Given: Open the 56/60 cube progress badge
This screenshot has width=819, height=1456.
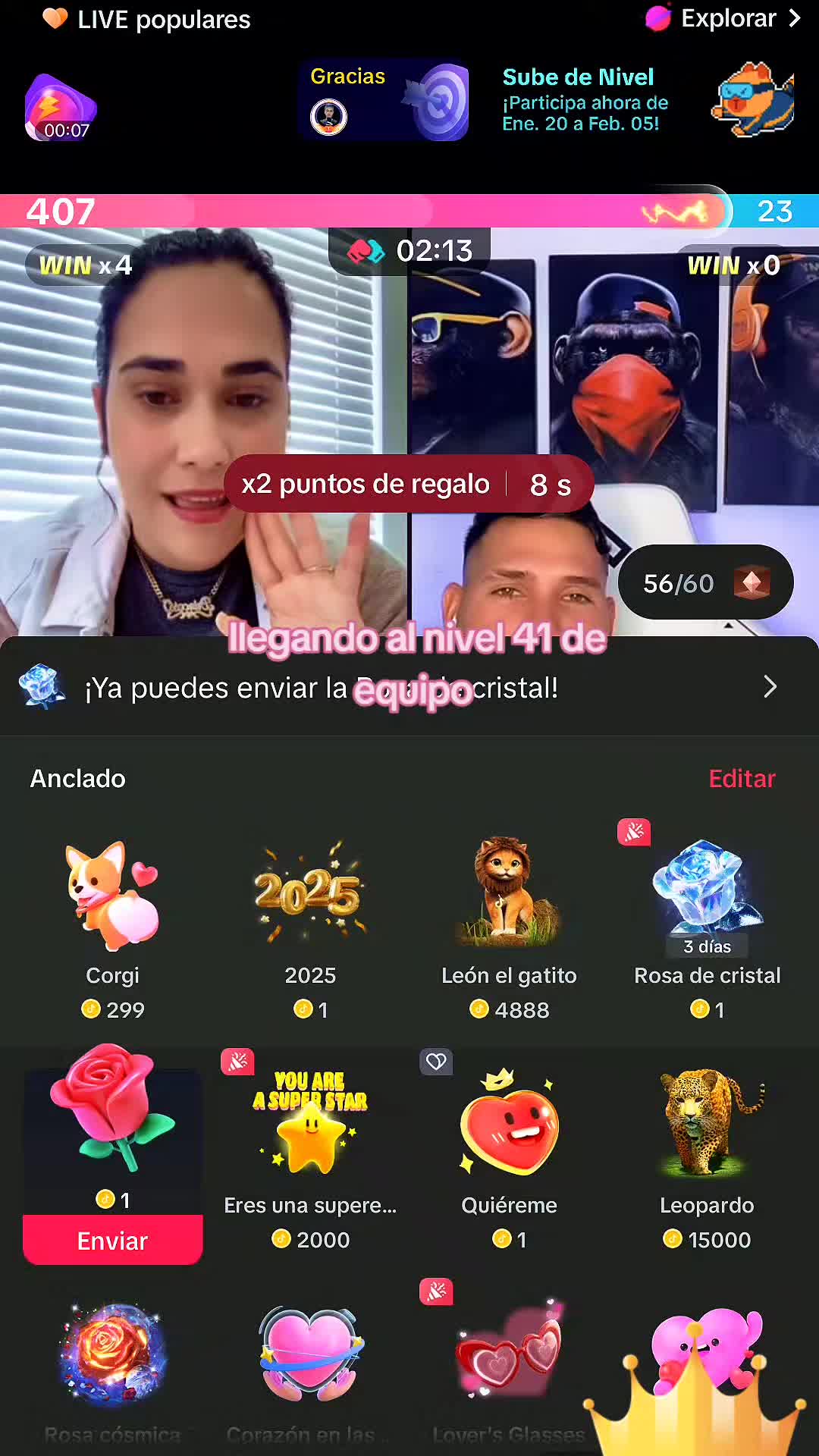Looking at the screenshot, I should pyautogui.click(x=705, y=582).
